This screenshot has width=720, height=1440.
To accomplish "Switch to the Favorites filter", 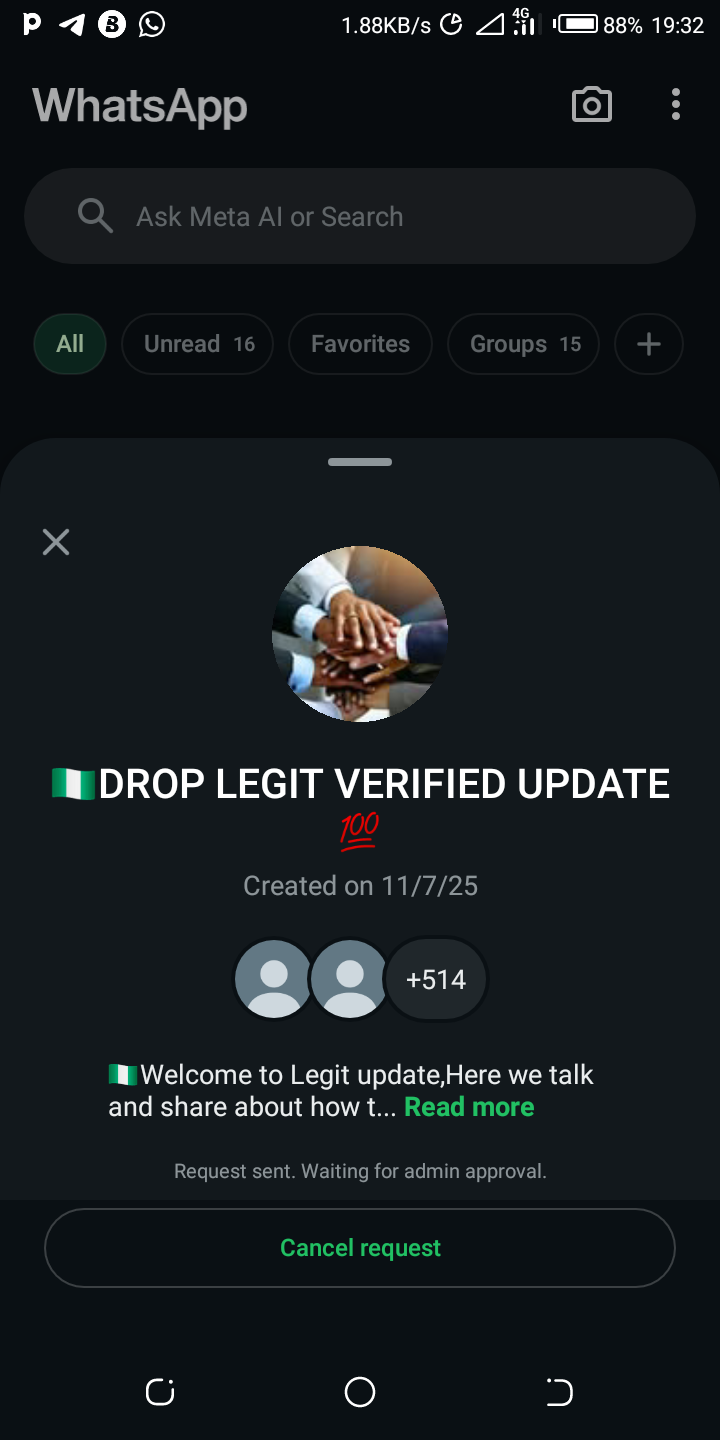I will click(x=360, y=344).
